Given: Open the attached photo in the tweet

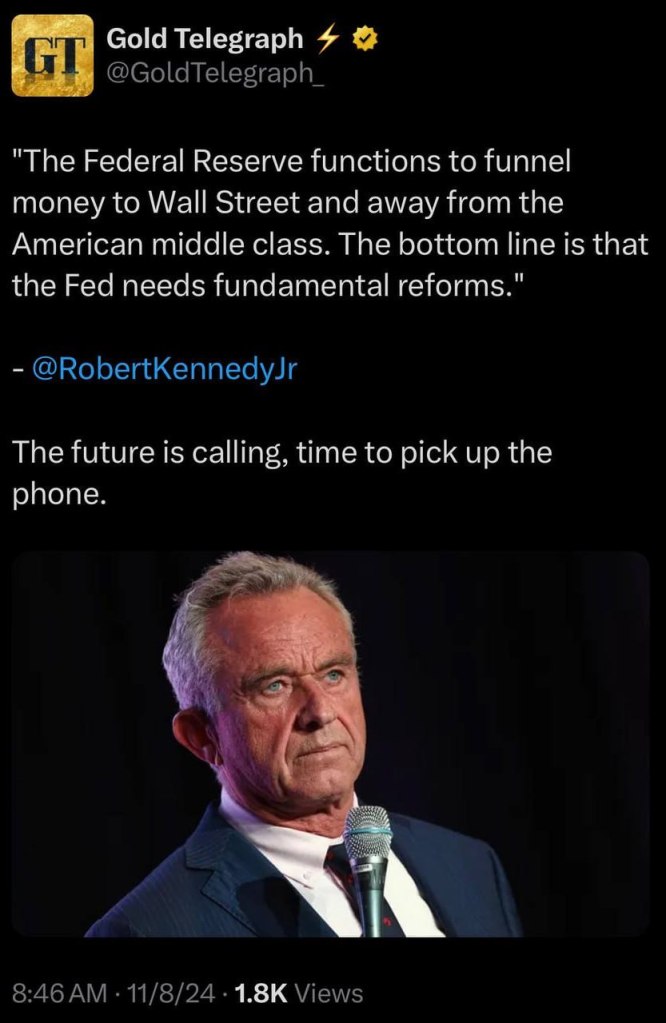Looking at the screenshot, I should 331,743.
